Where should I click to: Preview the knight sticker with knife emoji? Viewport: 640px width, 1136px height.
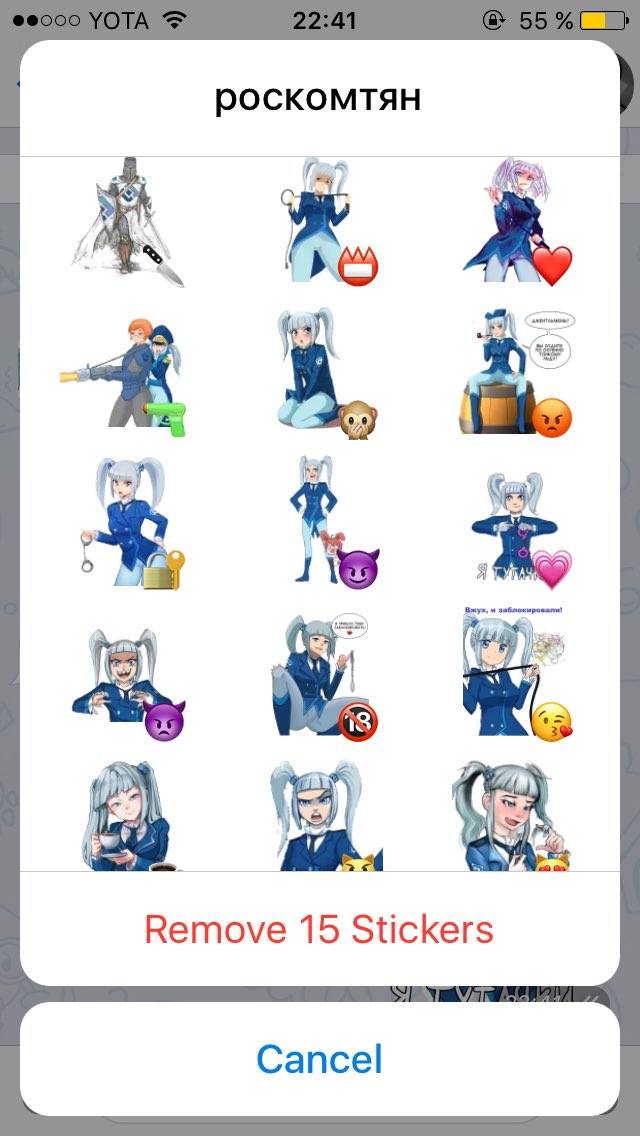[x=125, y=222]
